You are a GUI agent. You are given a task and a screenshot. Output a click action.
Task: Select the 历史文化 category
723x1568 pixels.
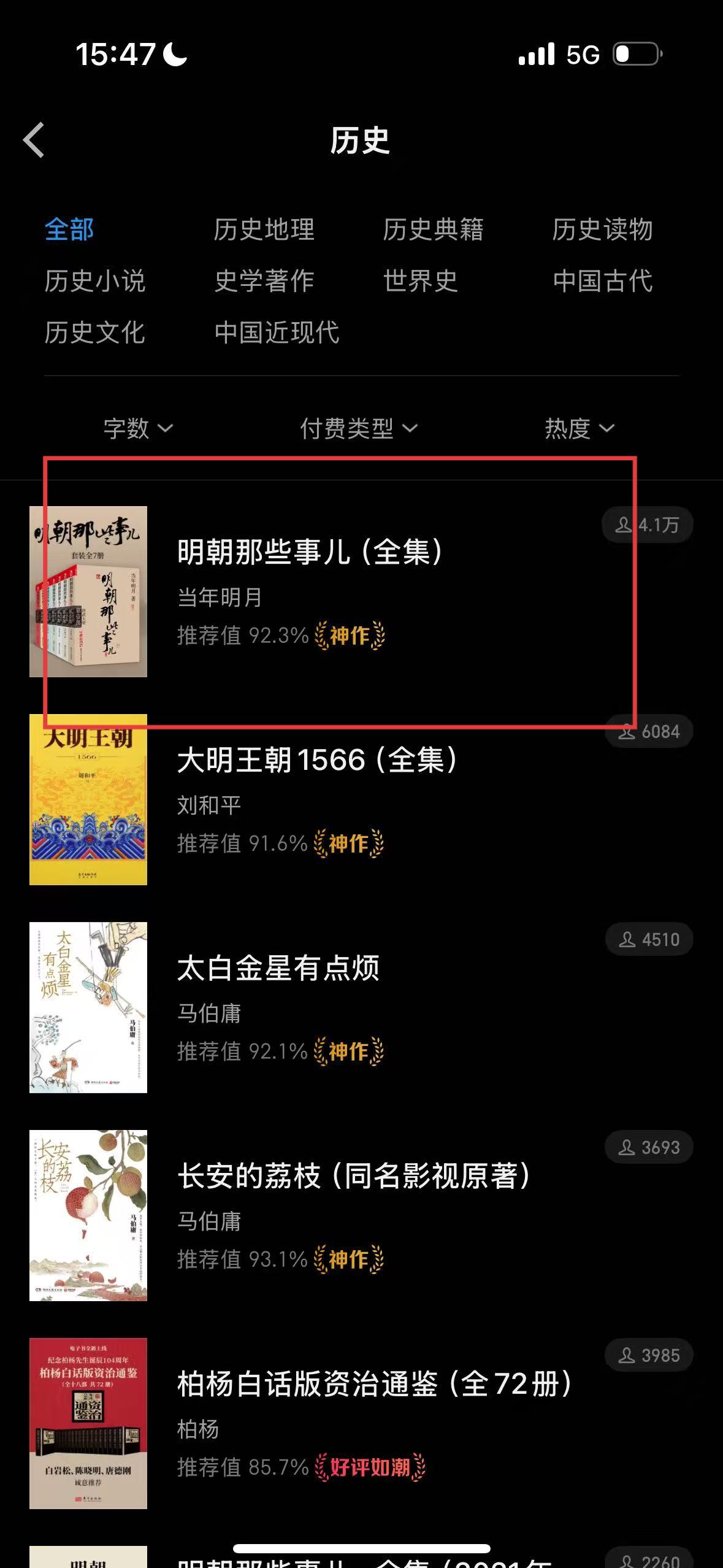tap(94, 332)
